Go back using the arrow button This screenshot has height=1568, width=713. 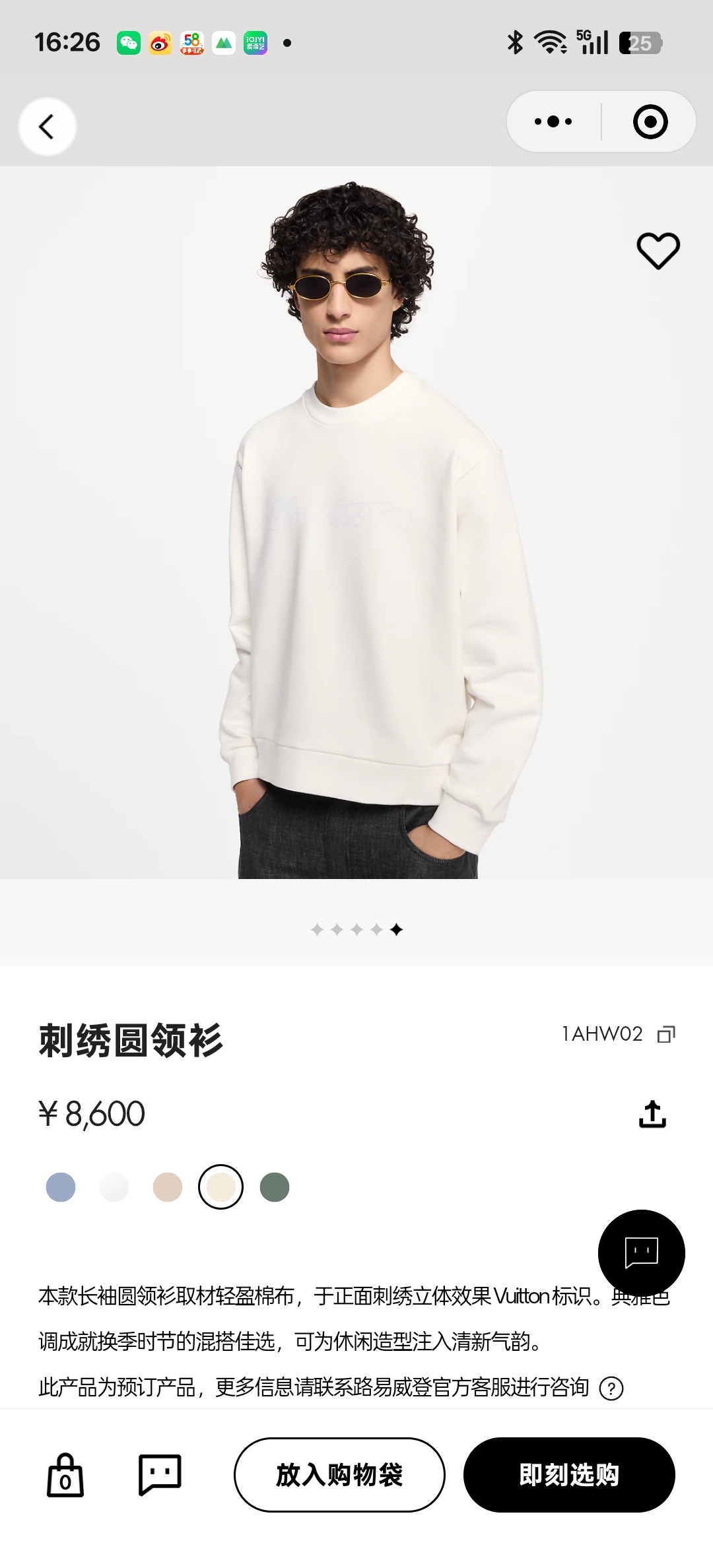[x=47, y=126]
